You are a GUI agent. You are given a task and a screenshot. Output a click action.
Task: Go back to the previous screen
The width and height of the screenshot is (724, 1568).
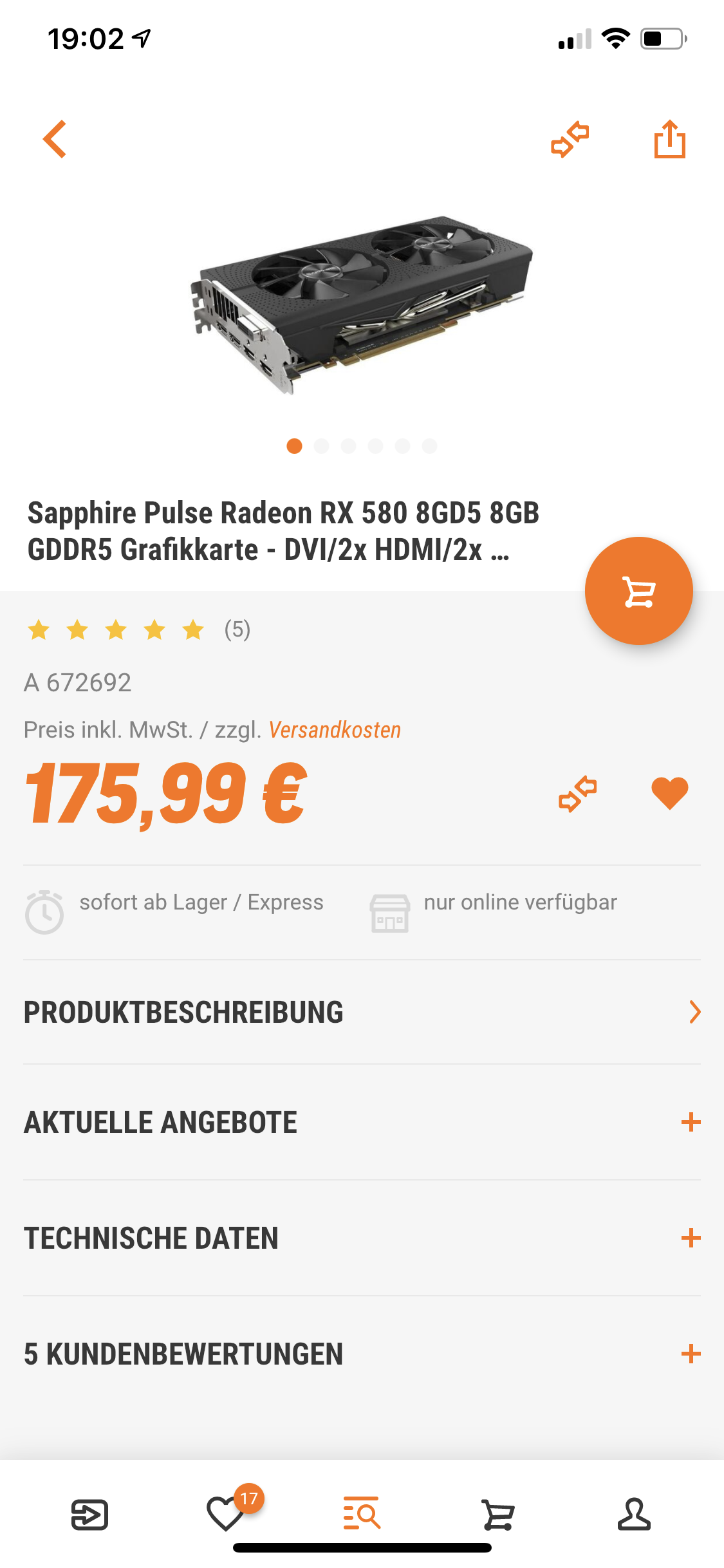point(55,139)
